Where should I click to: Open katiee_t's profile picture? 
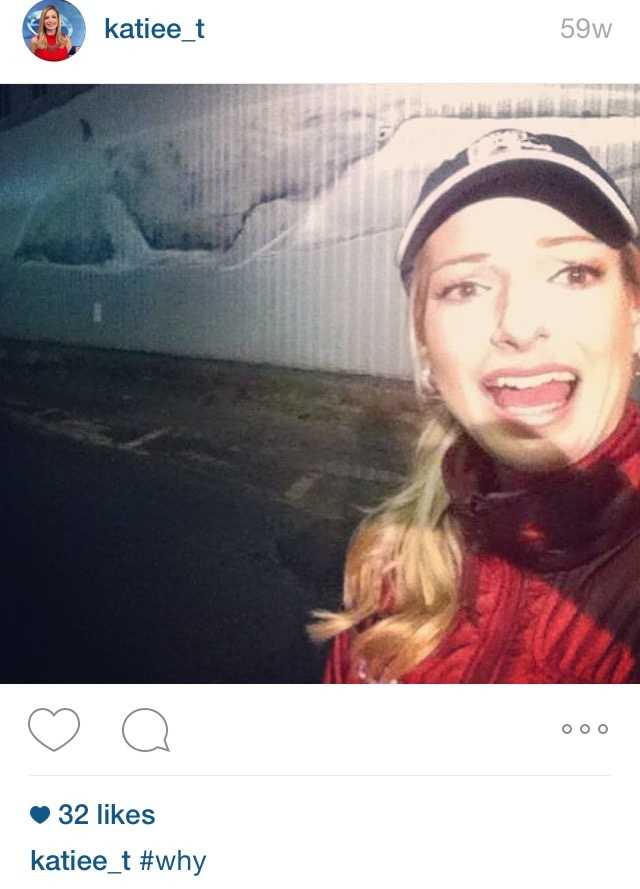coord(54,31)
